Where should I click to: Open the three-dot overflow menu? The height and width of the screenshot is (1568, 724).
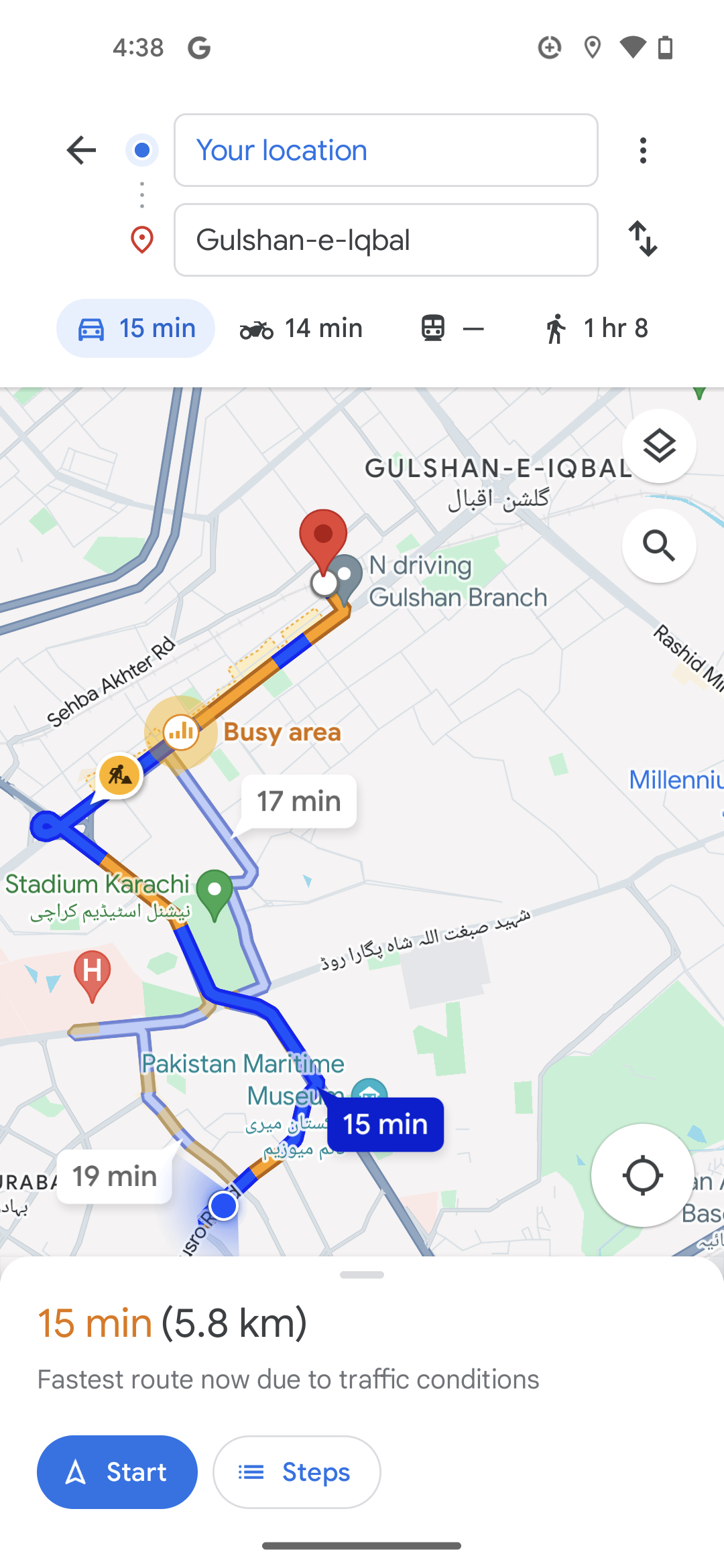click(643, 150)
